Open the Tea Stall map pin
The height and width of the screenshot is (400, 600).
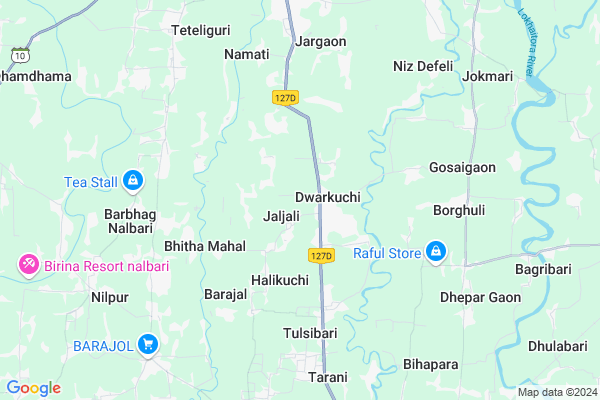[133, 181]
